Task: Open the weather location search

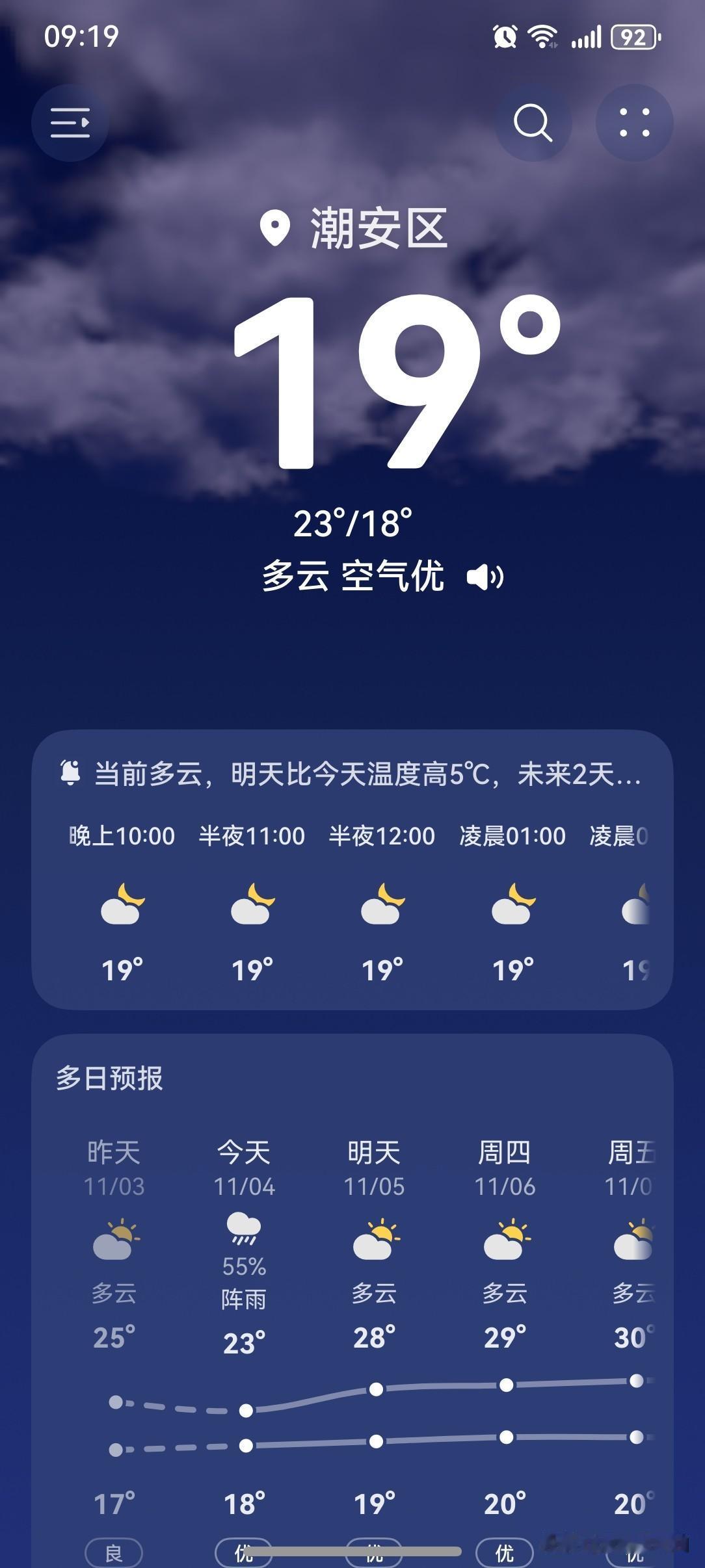Action: click(532, 124)
